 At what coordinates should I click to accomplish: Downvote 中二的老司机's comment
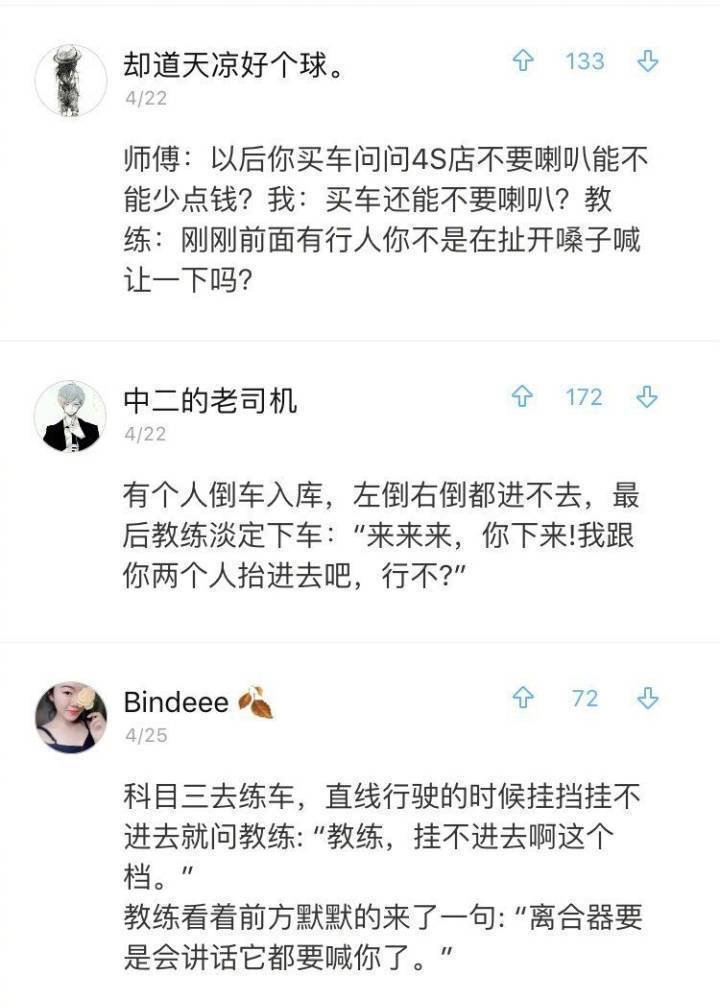[648, 397]
